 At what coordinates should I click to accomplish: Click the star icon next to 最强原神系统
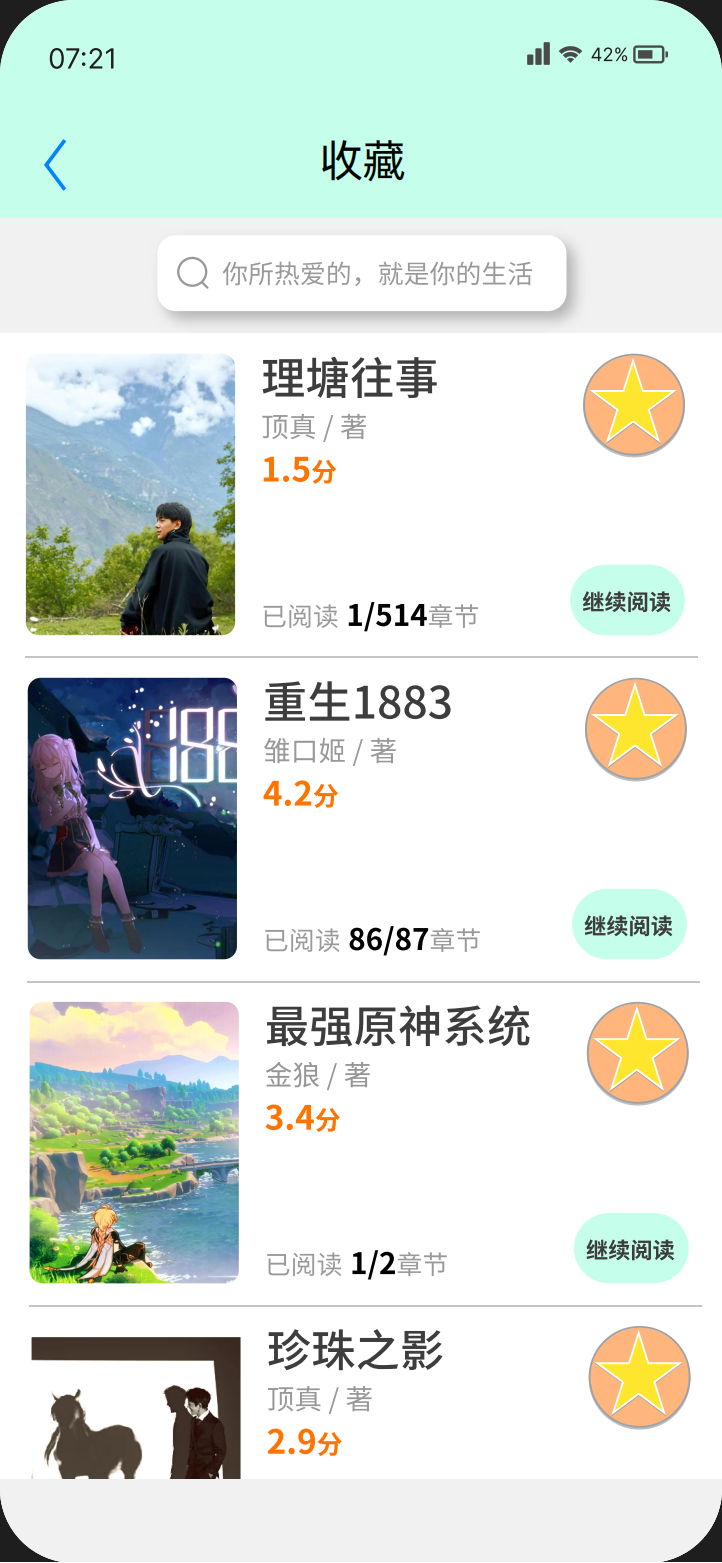pos(637,1053)
